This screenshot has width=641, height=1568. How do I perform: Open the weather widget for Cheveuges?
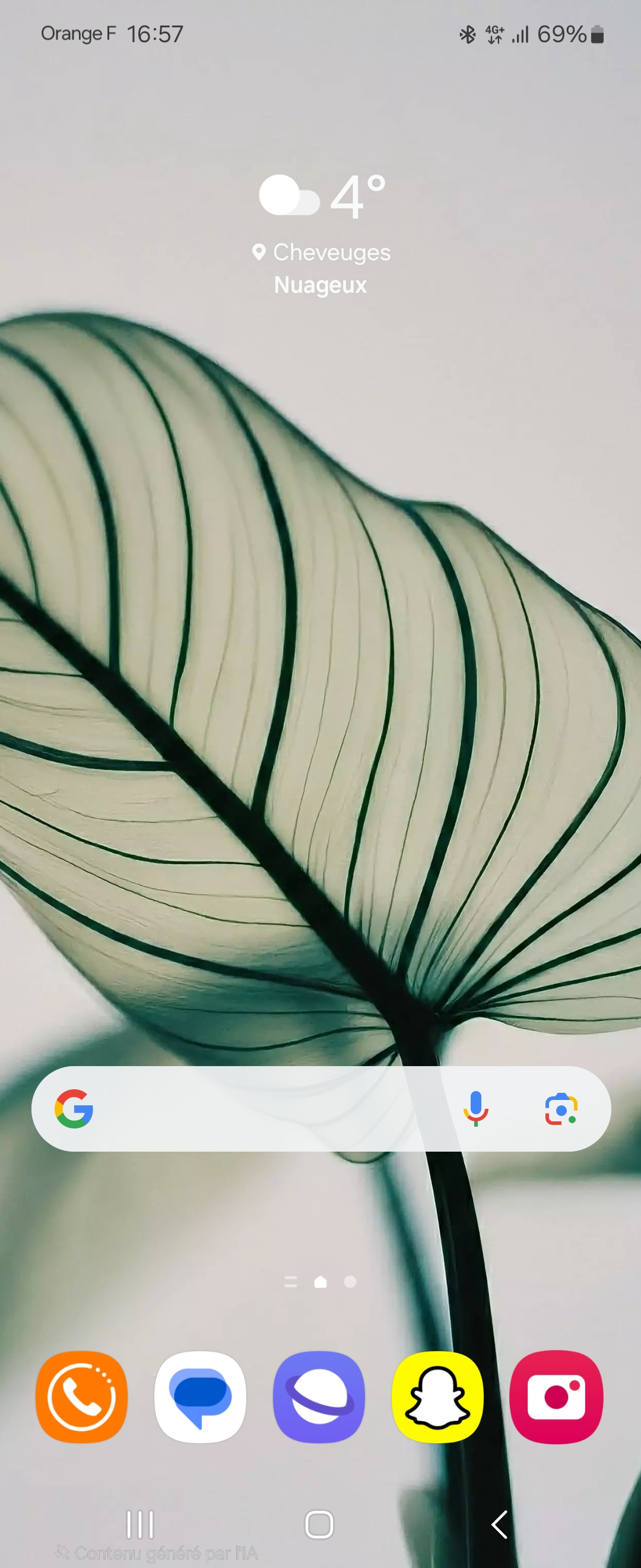coord(320,235)
